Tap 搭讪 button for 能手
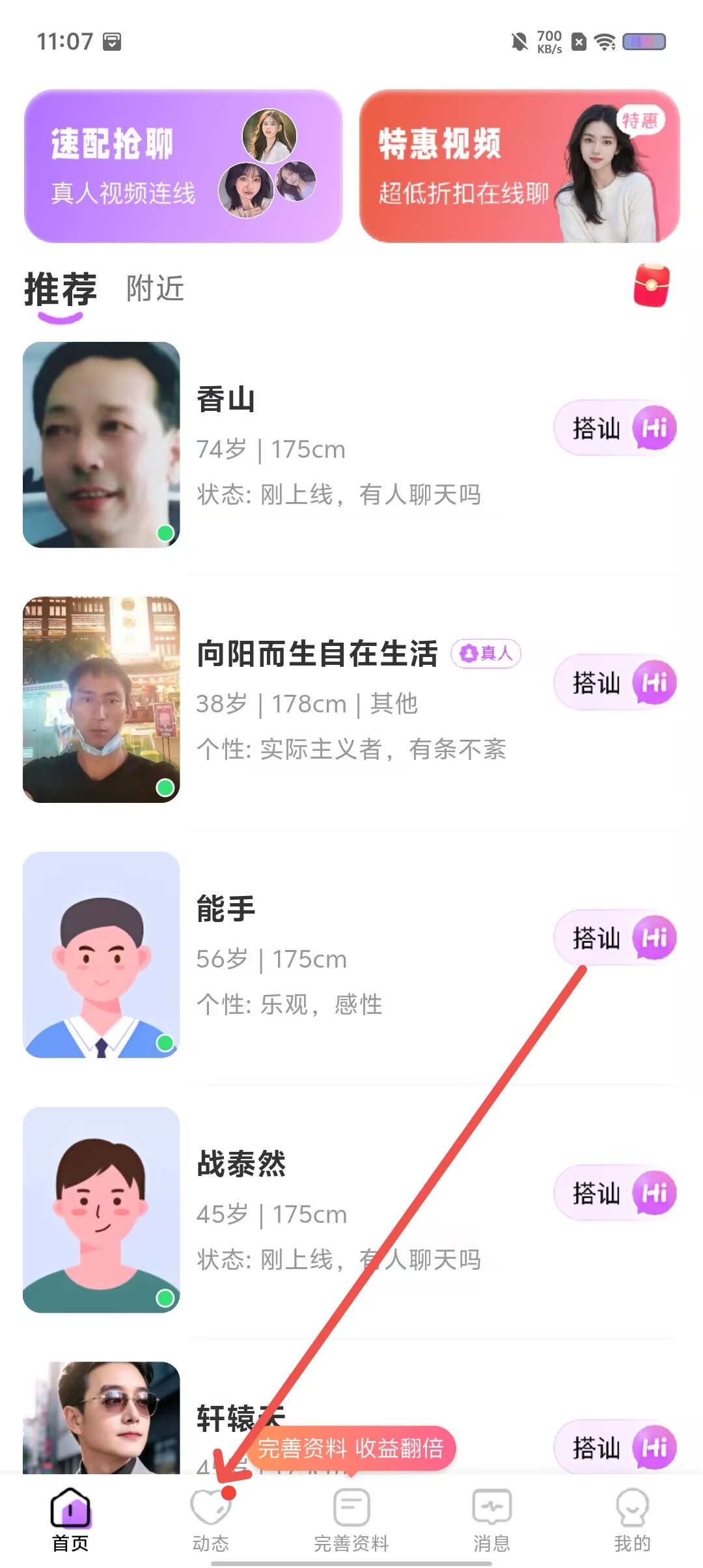This screenshot has height=1568, width=703. click(x=615, y=938)
